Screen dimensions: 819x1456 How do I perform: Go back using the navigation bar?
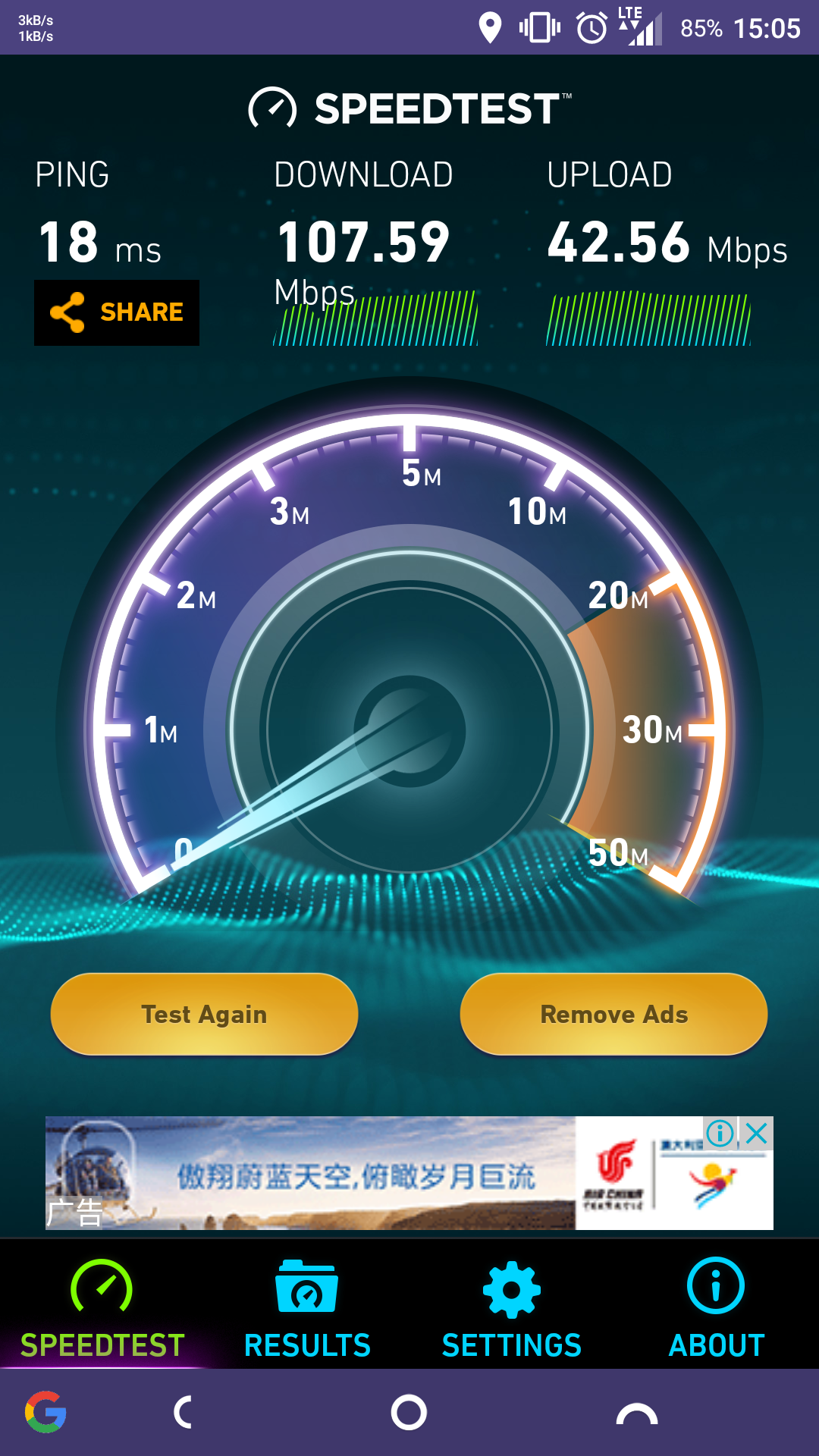[x=184, y=1412]
